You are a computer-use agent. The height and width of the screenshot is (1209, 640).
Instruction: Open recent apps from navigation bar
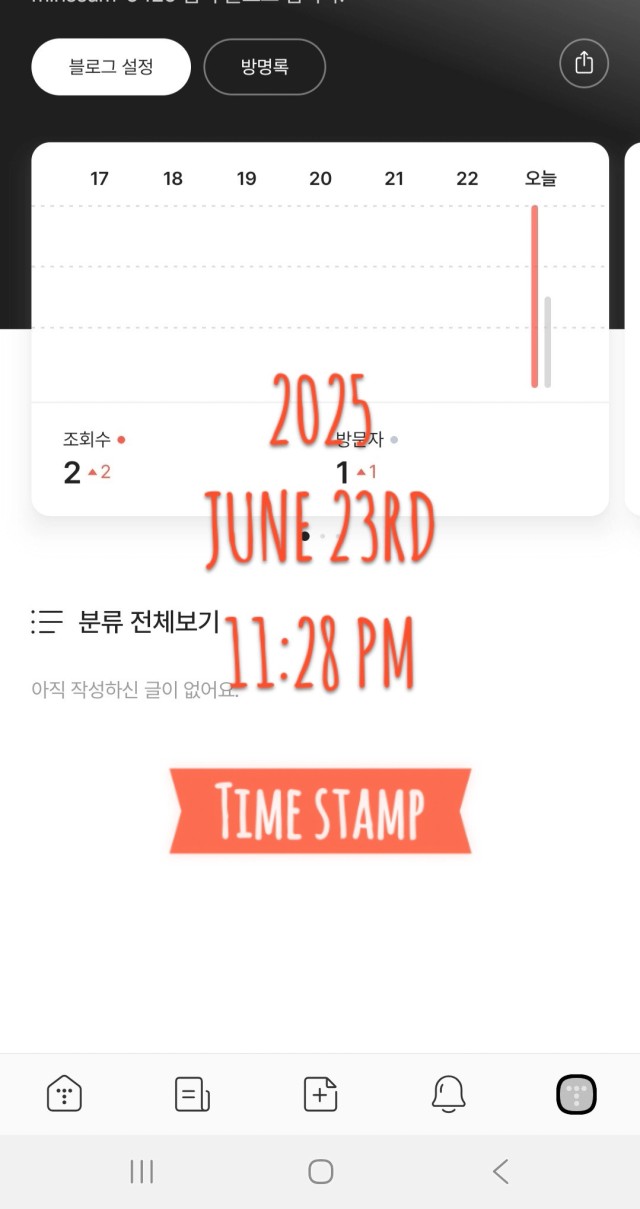142,1171
